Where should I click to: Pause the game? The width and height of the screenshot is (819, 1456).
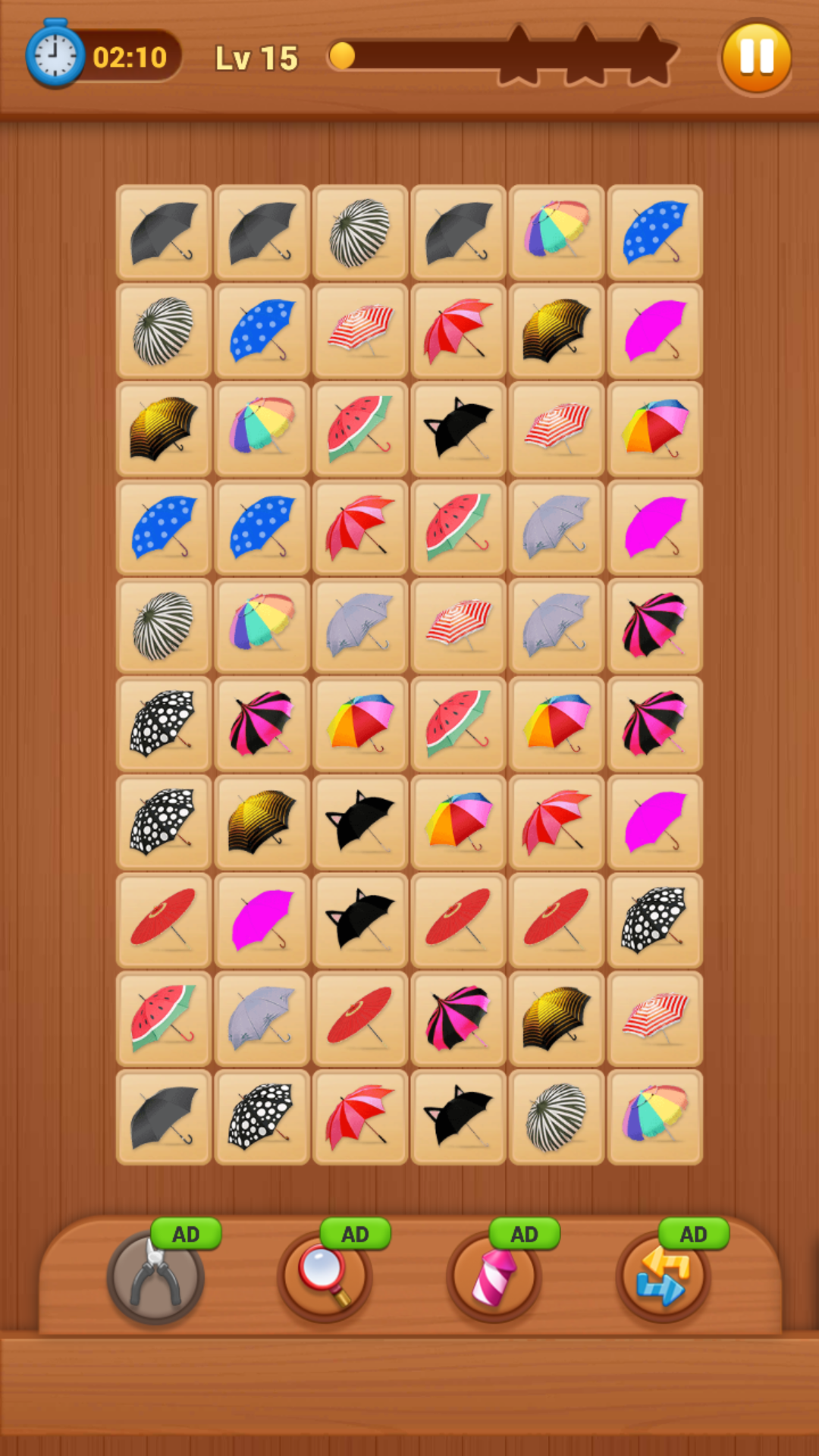(x=756, y=58)
